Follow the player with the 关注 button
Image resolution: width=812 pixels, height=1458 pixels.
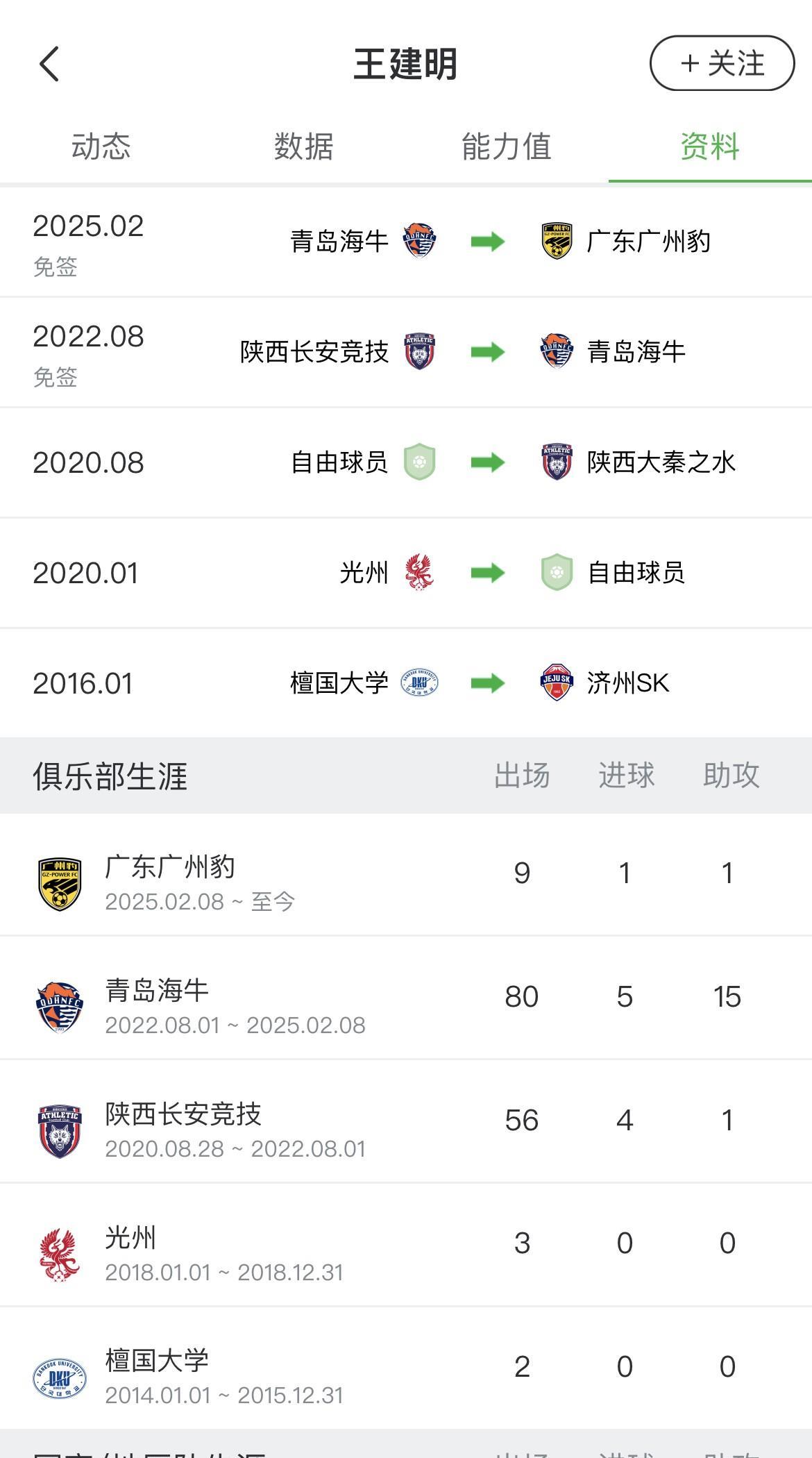click(722, 63)
